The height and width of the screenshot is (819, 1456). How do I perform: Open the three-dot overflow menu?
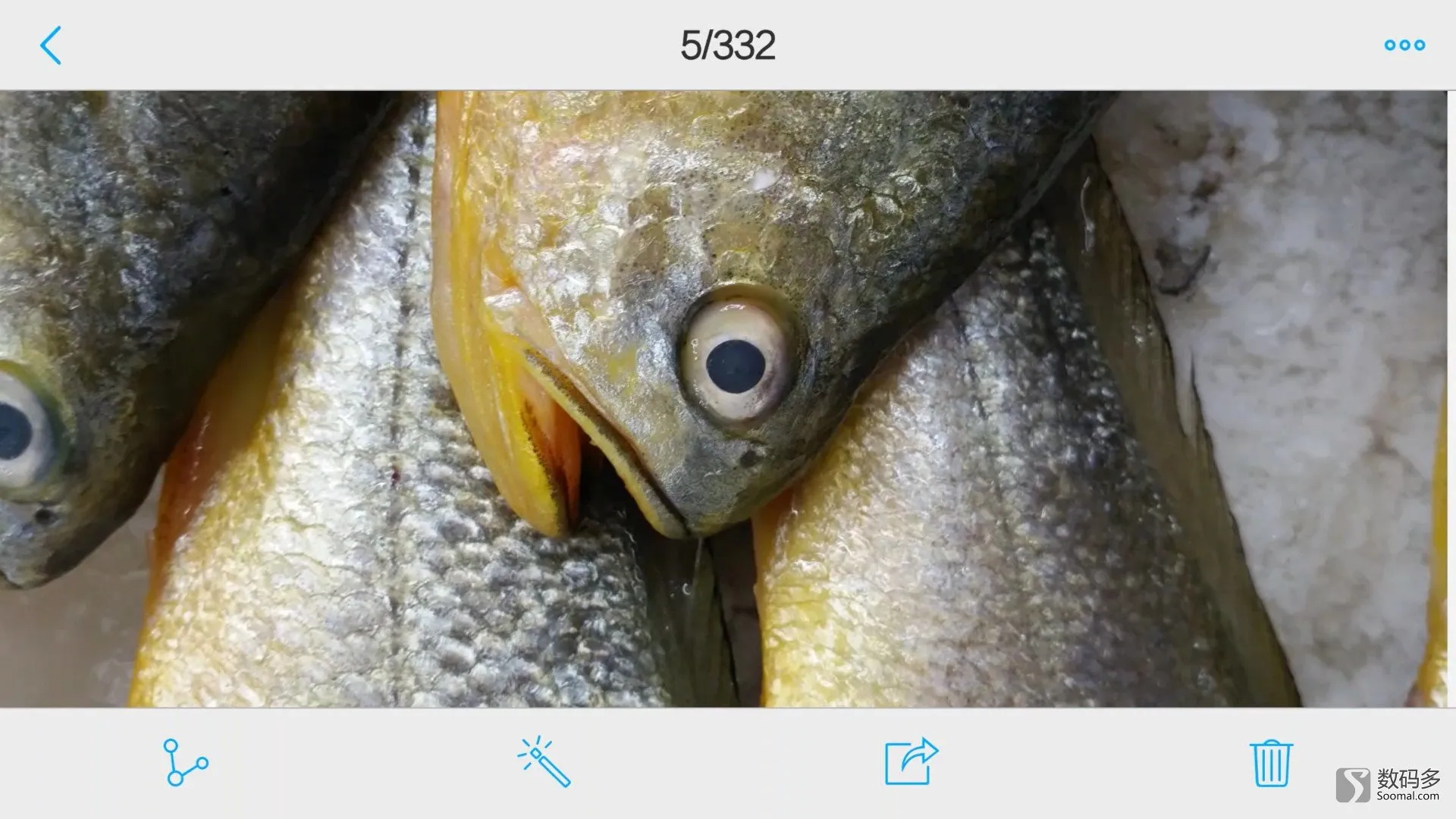coord(1404,45)
